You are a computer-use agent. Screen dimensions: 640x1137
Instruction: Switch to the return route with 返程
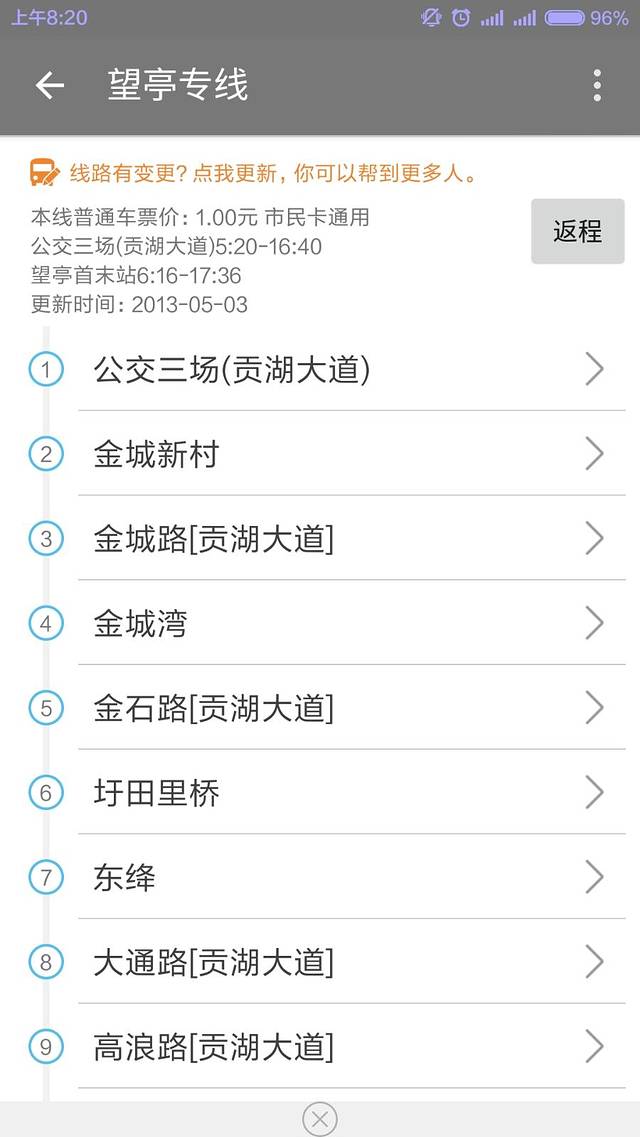click(577, 232)
